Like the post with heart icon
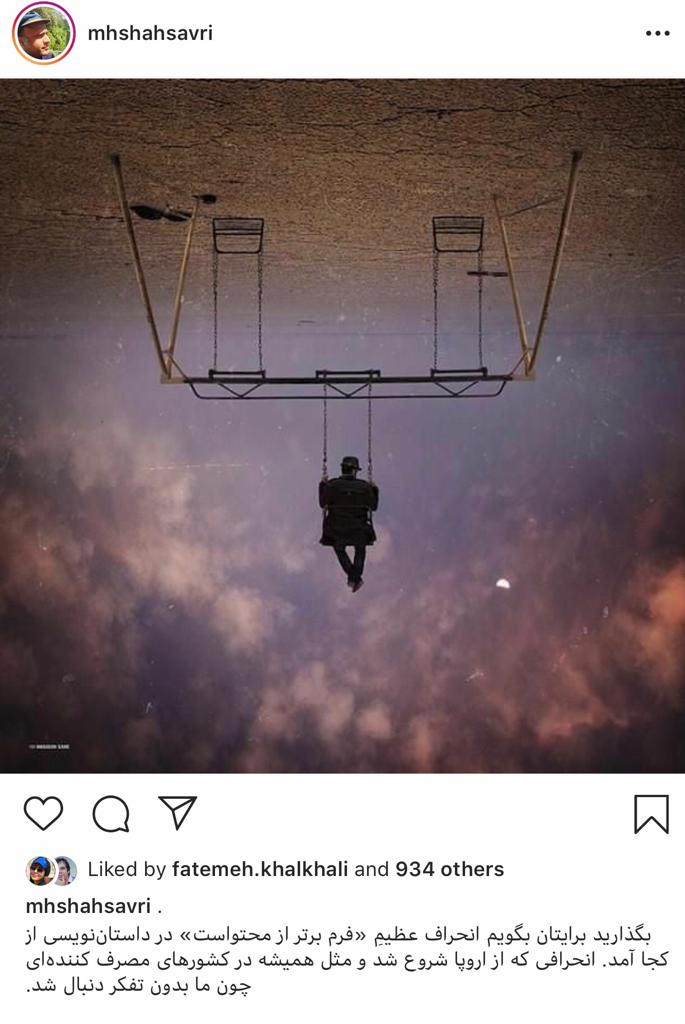This screenshot has width=685, height=1024. [43, 814]
